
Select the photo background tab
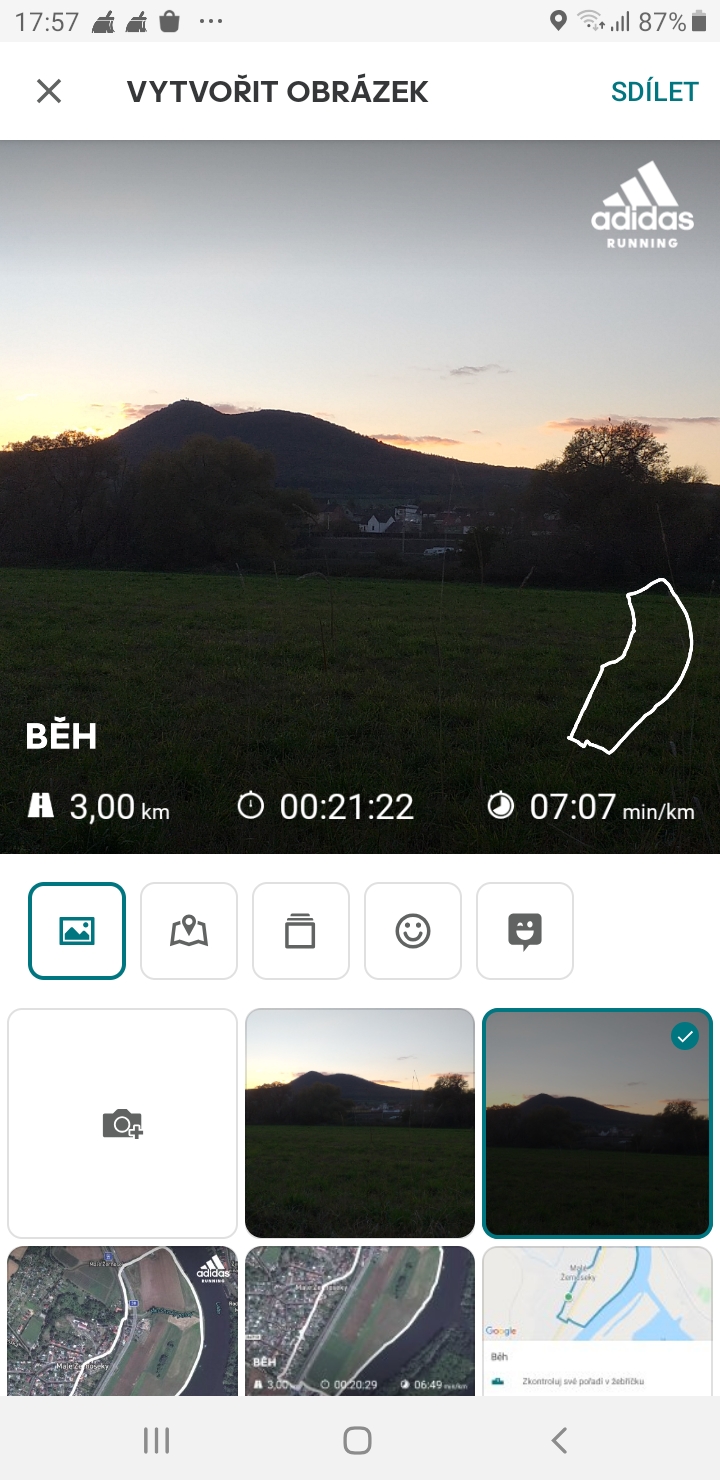click(x=77, y=931)
